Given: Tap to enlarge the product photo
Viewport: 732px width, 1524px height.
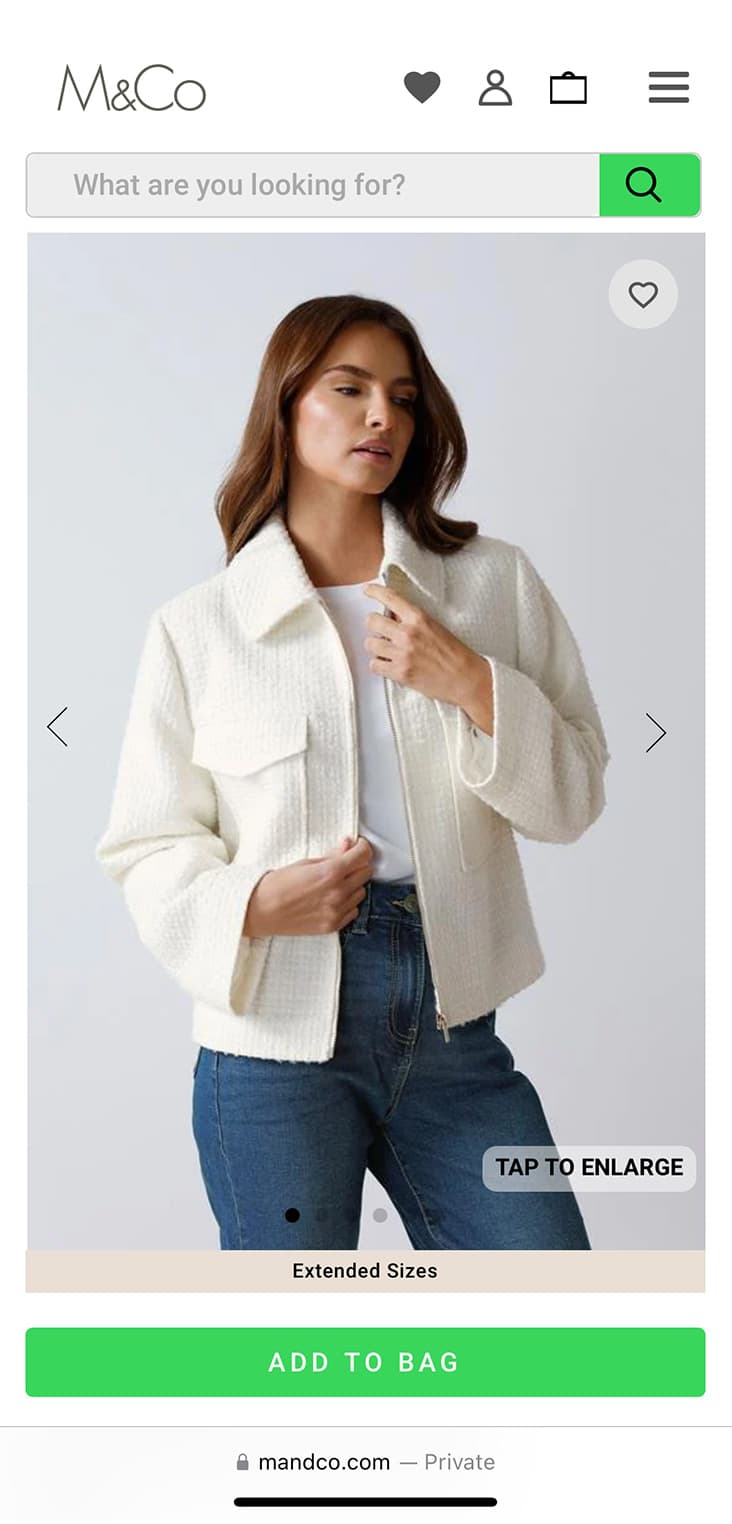Looking at the screenshot, I should click(x=589, y=1168).
